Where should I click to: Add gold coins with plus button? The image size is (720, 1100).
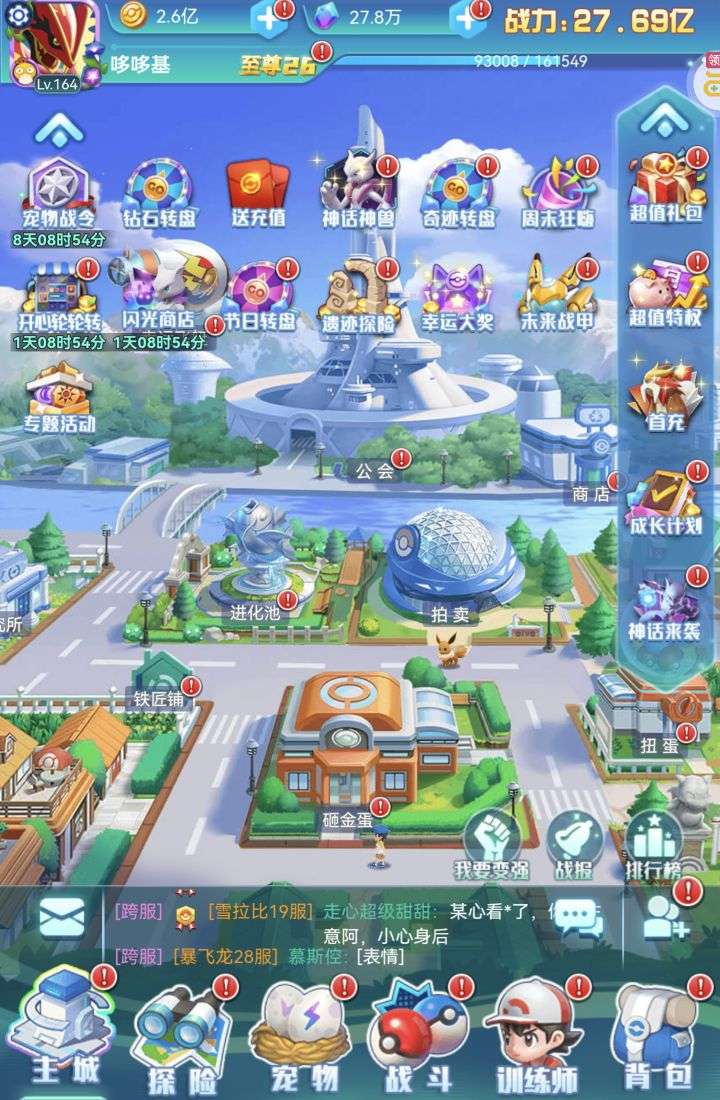pyautogui.click(x=265, y=17)
